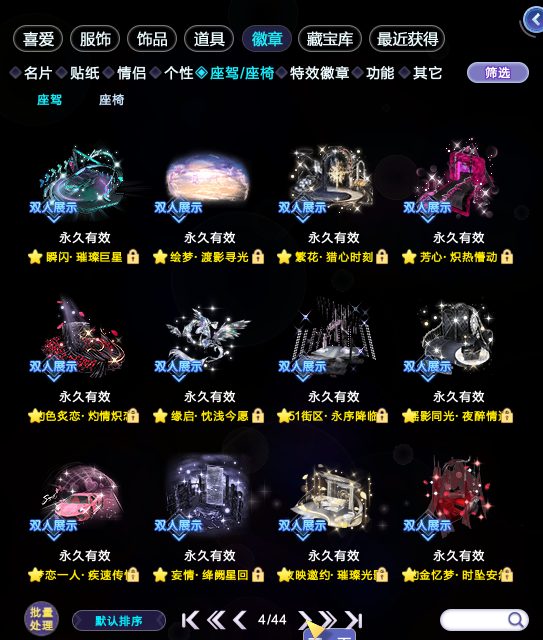Open the 默认排序 sort dropdown
Image resolution: width=543 pixels, height=640 pixels.
click(119, 621)
